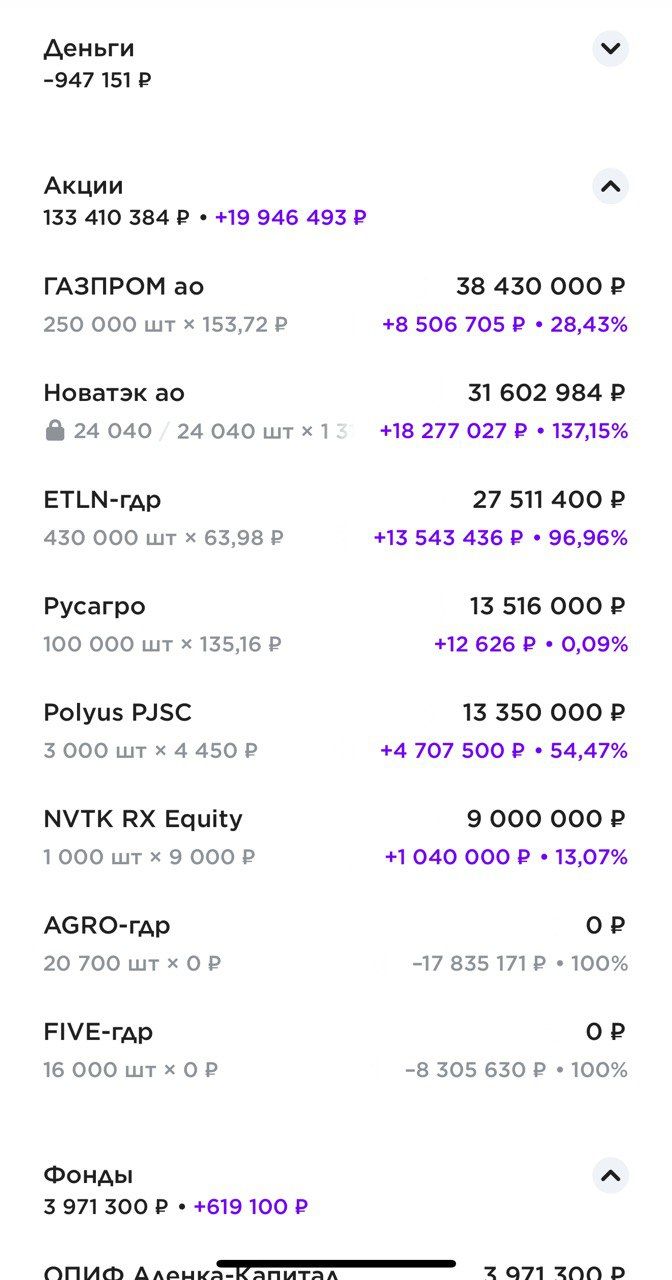This screenshot has height=1280, width=672.
Task: Open the Новатэк ао position
Action: click(336, 412)
